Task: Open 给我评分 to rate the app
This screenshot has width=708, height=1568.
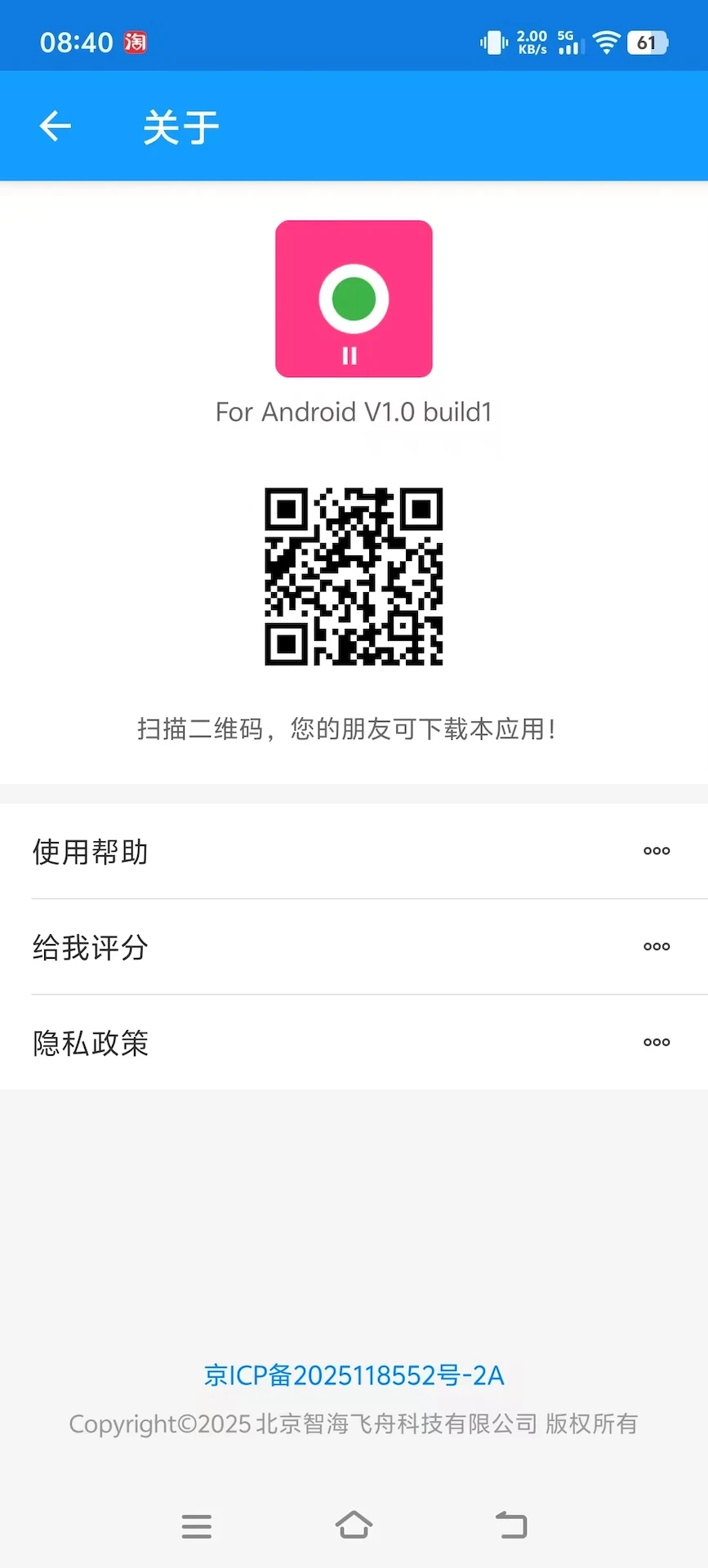Action: (353, 947)
